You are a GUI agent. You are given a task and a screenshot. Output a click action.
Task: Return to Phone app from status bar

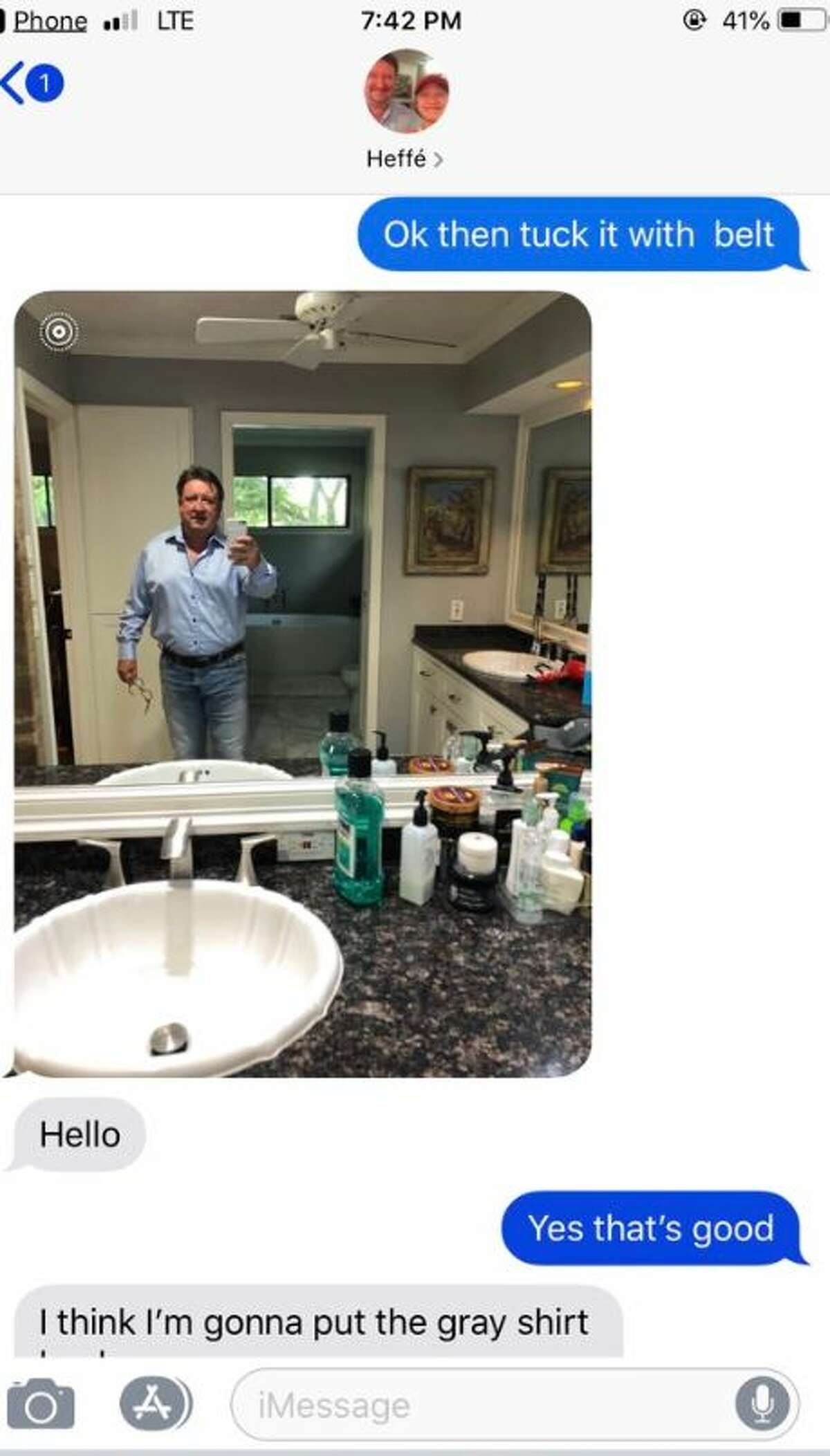pos(48,21)
